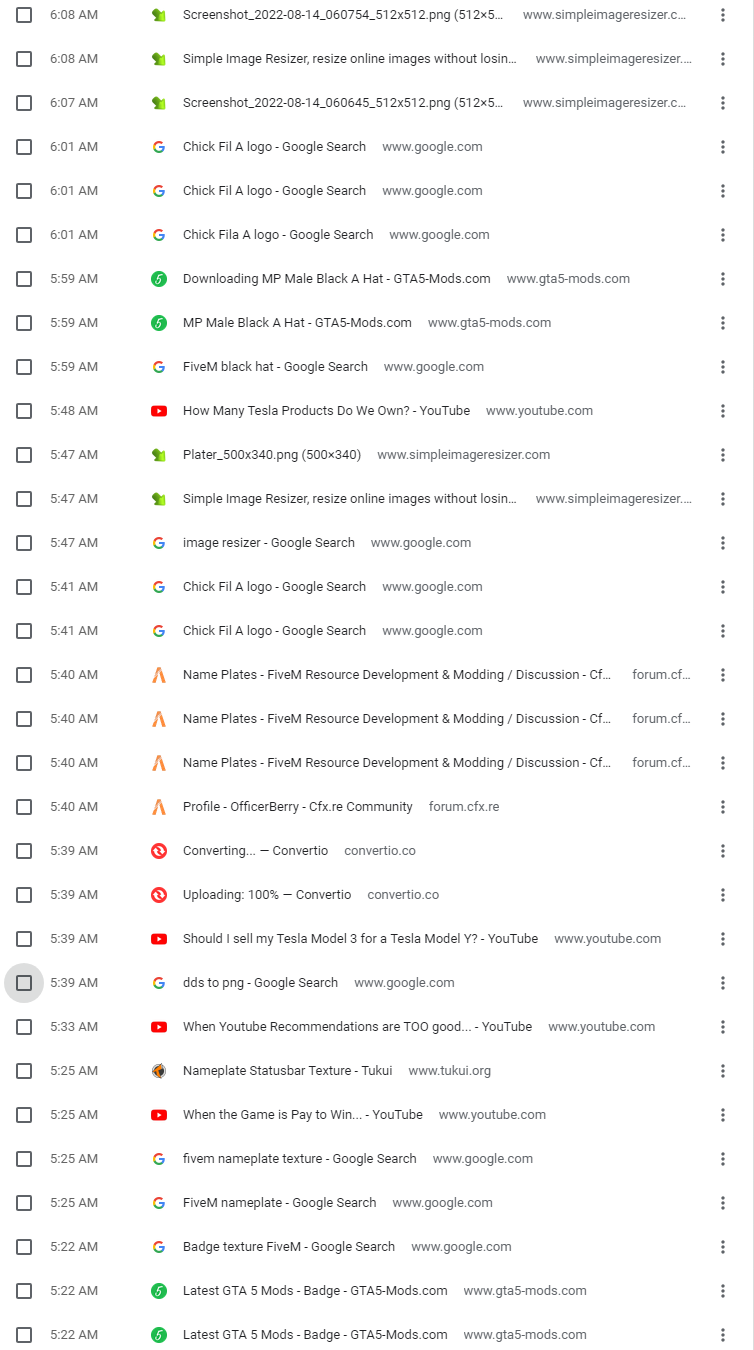Open FiveM nameplate - Google Search entry
754x1350 pixels.
click(280, 1203)
